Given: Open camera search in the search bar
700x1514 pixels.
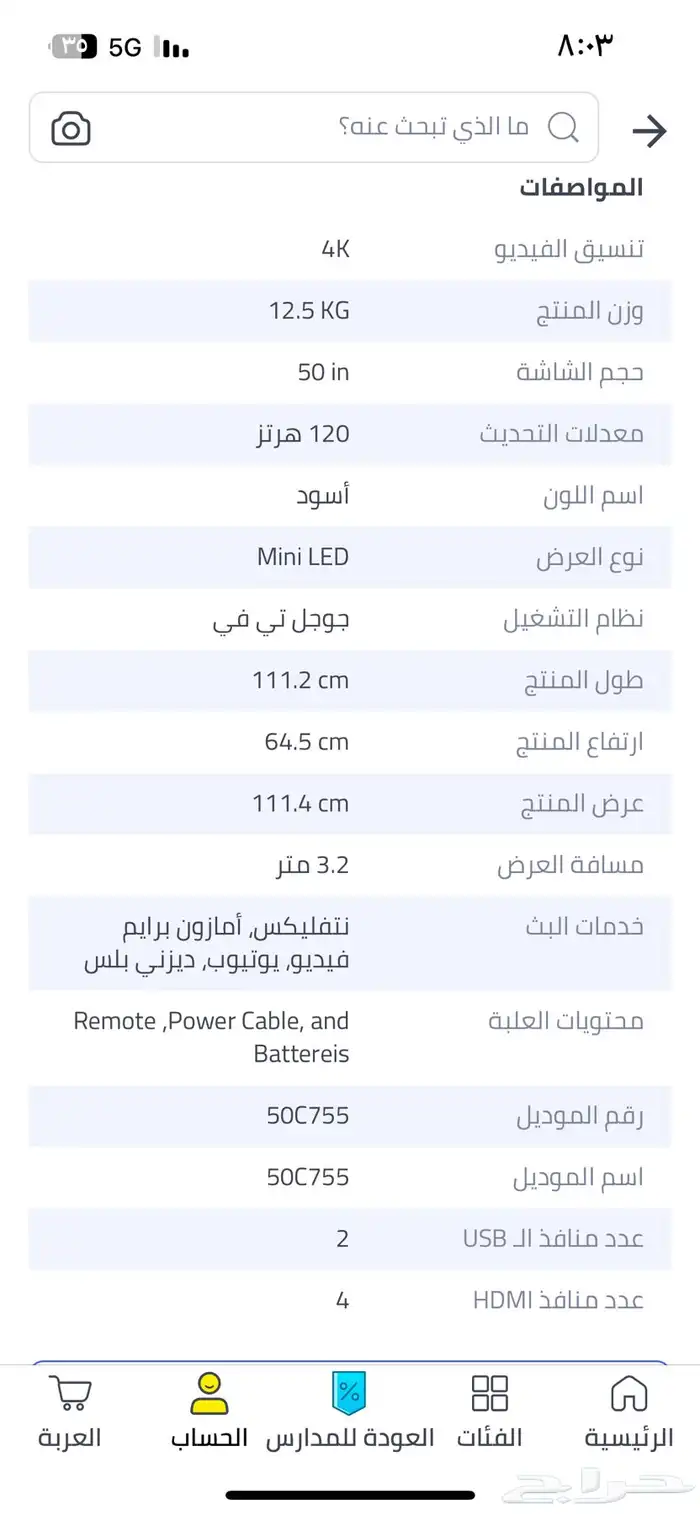Looking at the screenshot, I should 71,129.
